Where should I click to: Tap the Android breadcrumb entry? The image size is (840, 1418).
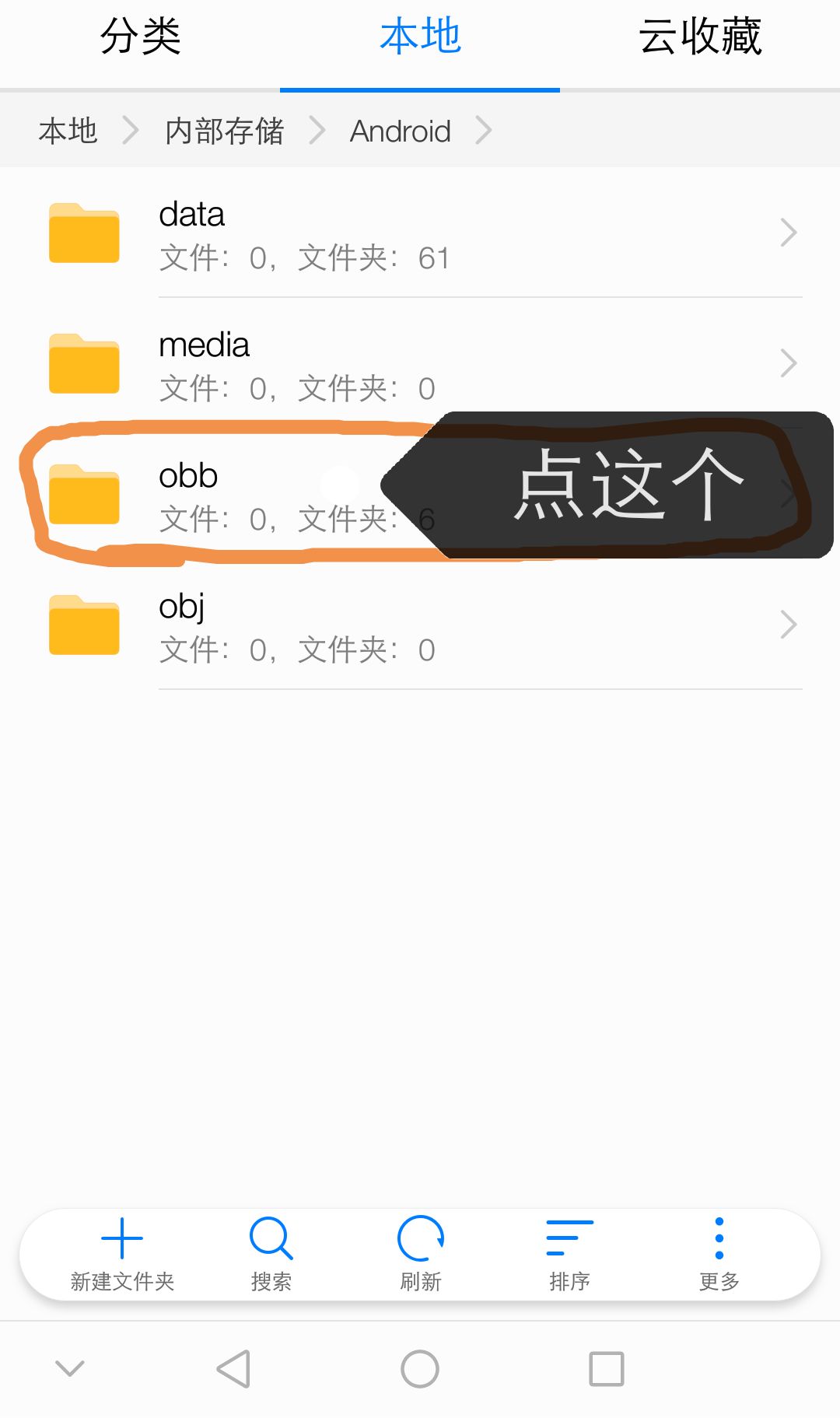click(x=401, y=131)
